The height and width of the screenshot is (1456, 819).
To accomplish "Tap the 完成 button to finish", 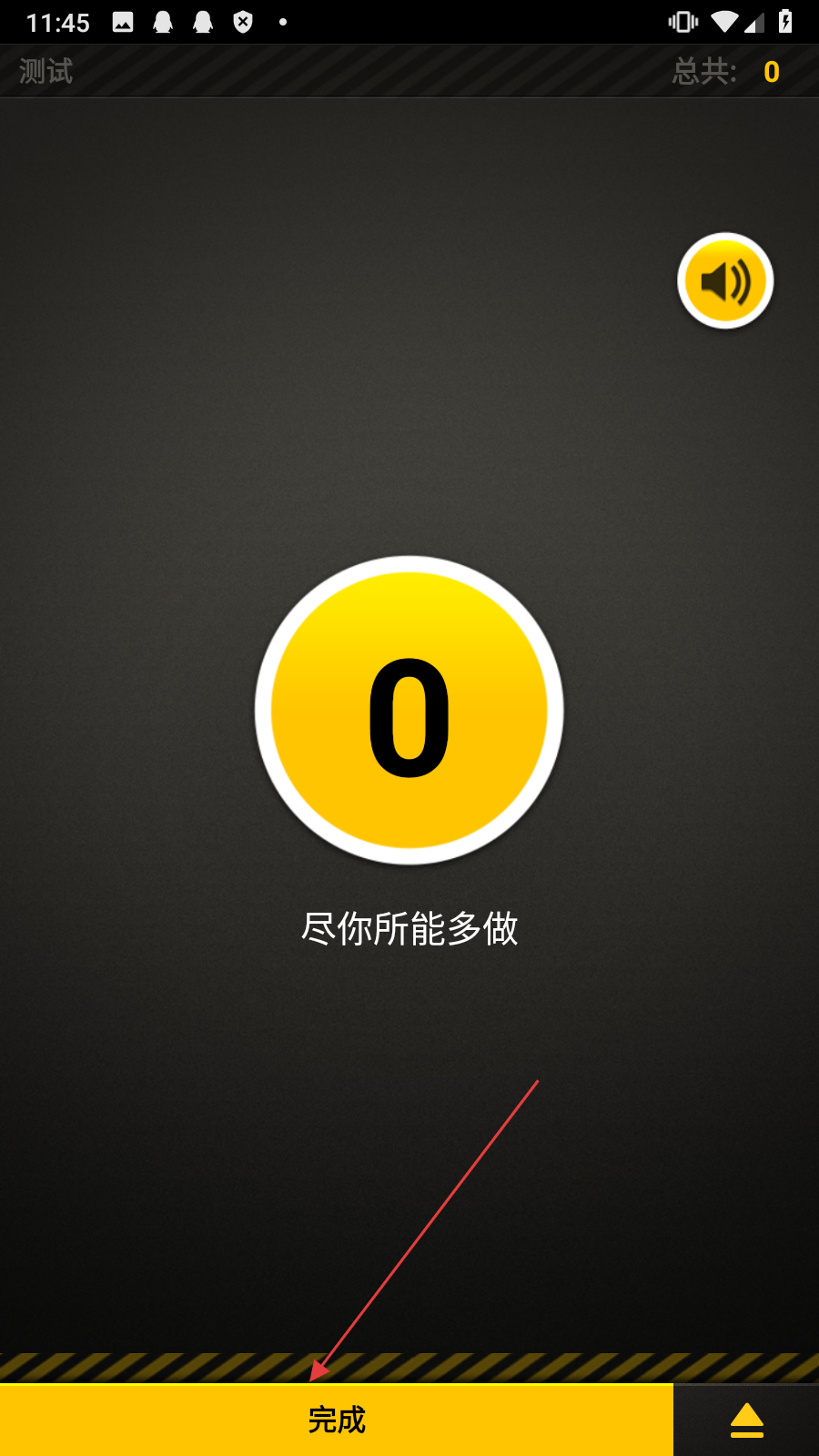I will 337,1420.
